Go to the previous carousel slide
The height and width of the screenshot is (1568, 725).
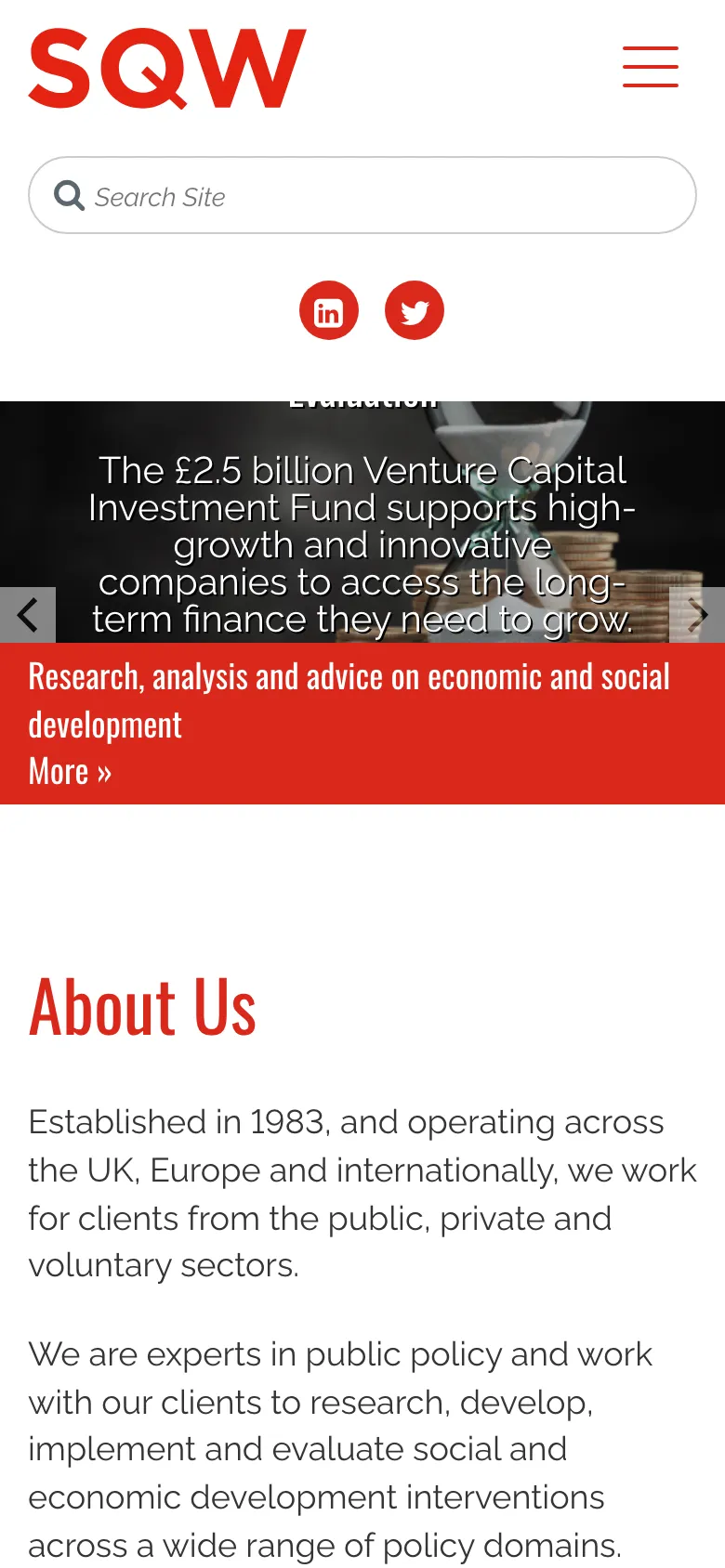pos(28,614)
